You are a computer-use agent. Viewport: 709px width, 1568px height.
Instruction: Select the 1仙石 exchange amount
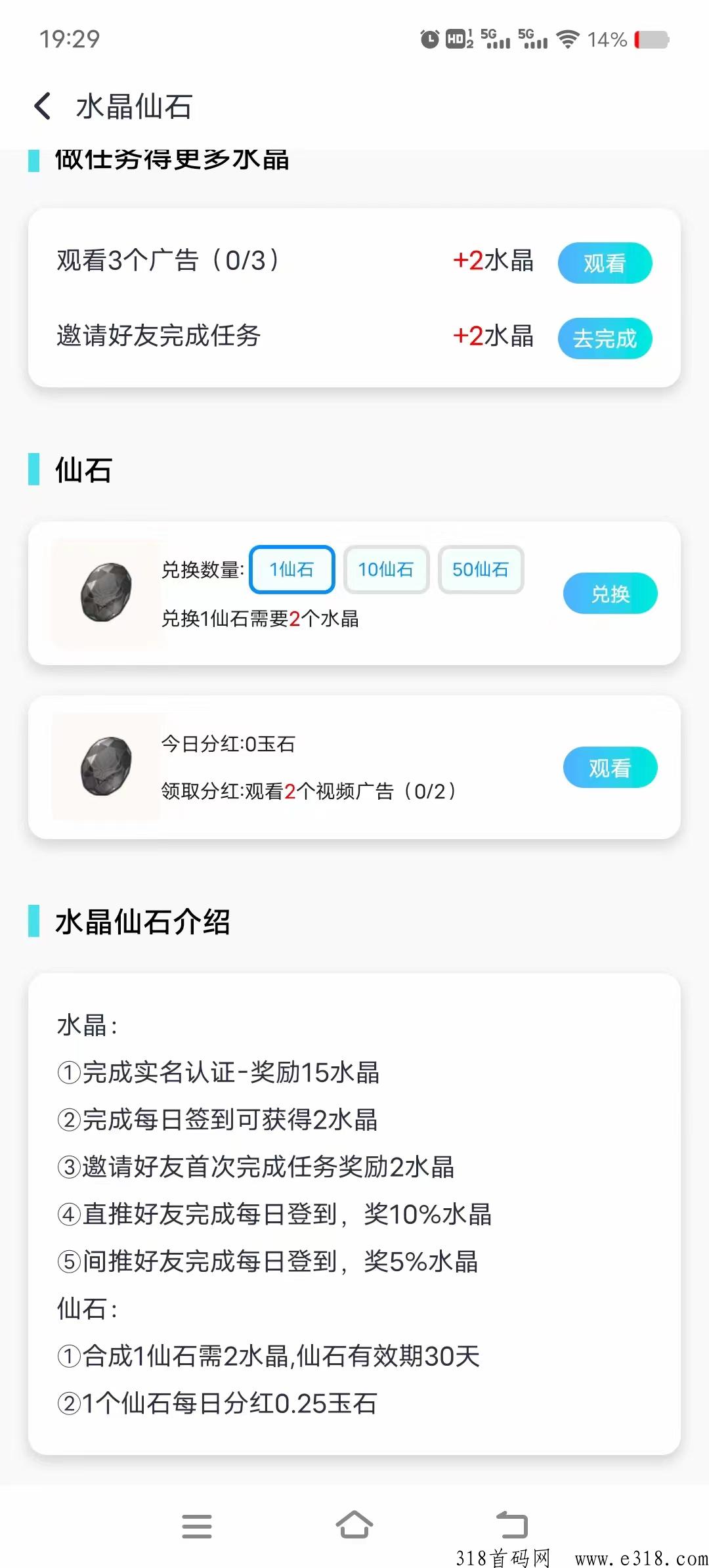292,569
